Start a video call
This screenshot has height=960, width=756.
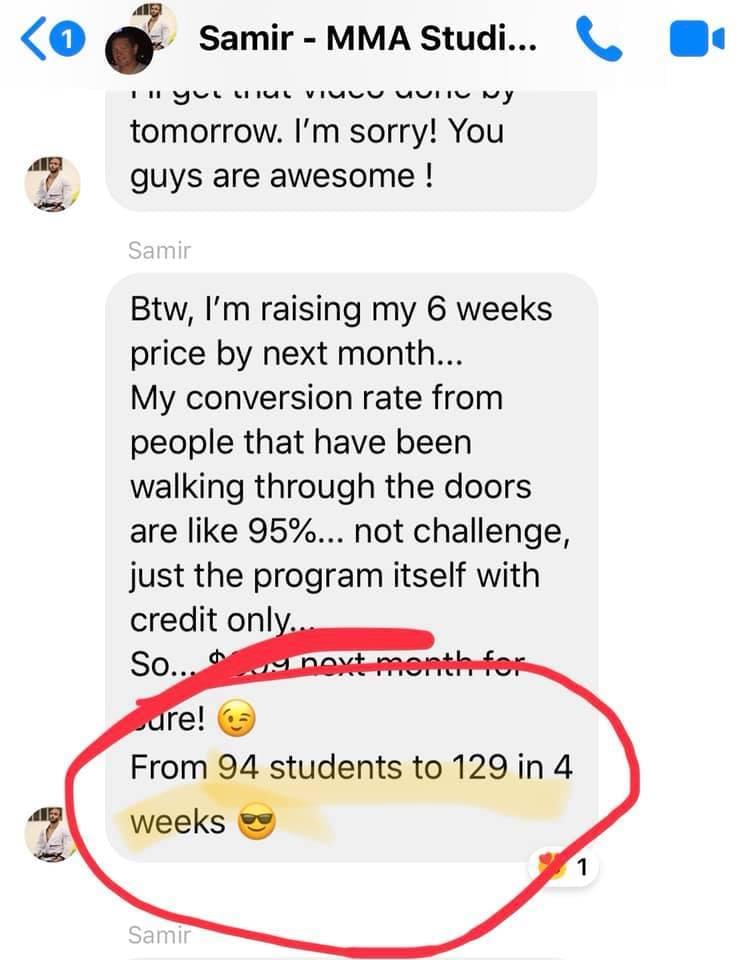694,40
